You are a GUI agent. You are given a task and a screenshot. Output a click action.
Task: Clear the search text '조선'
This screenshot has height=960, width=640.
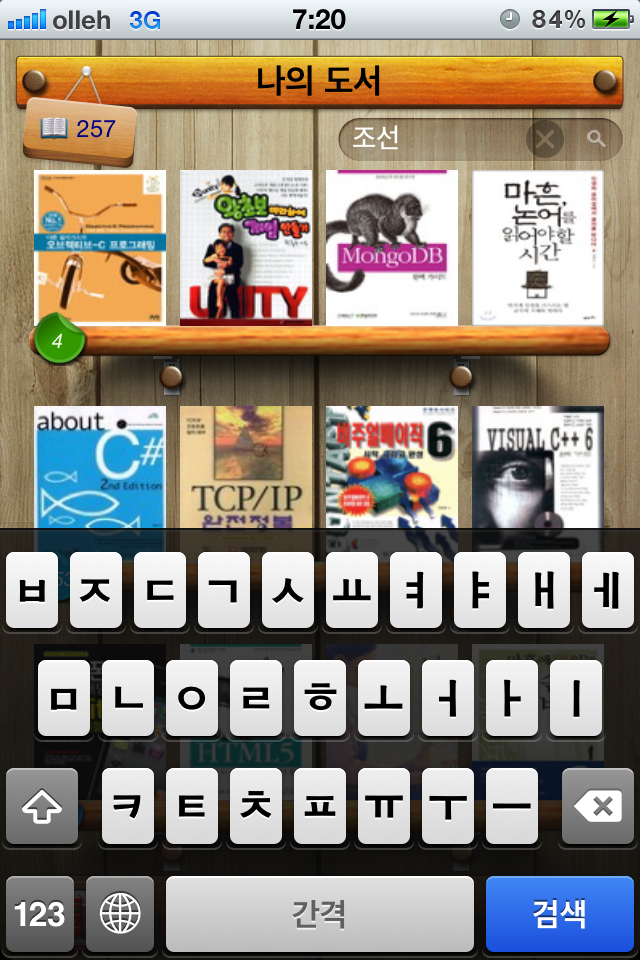545,139
